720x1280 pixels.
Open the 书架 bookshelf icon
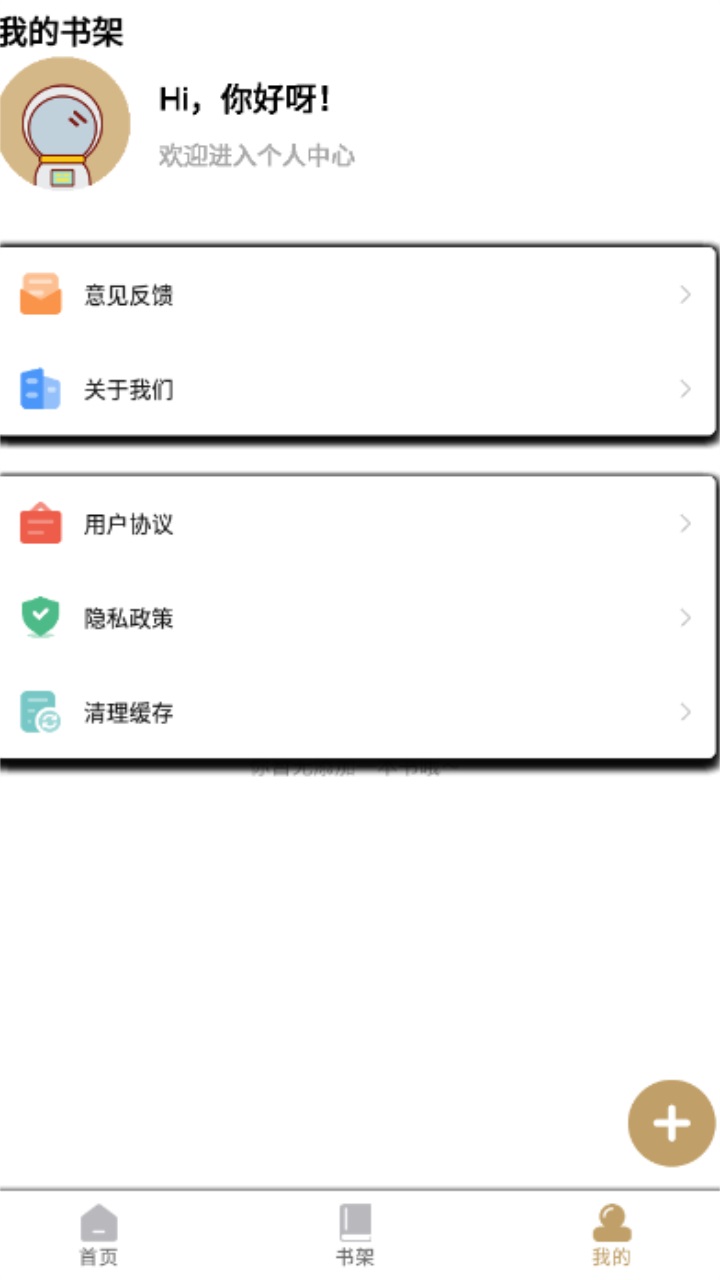(x=356, y=1219)
